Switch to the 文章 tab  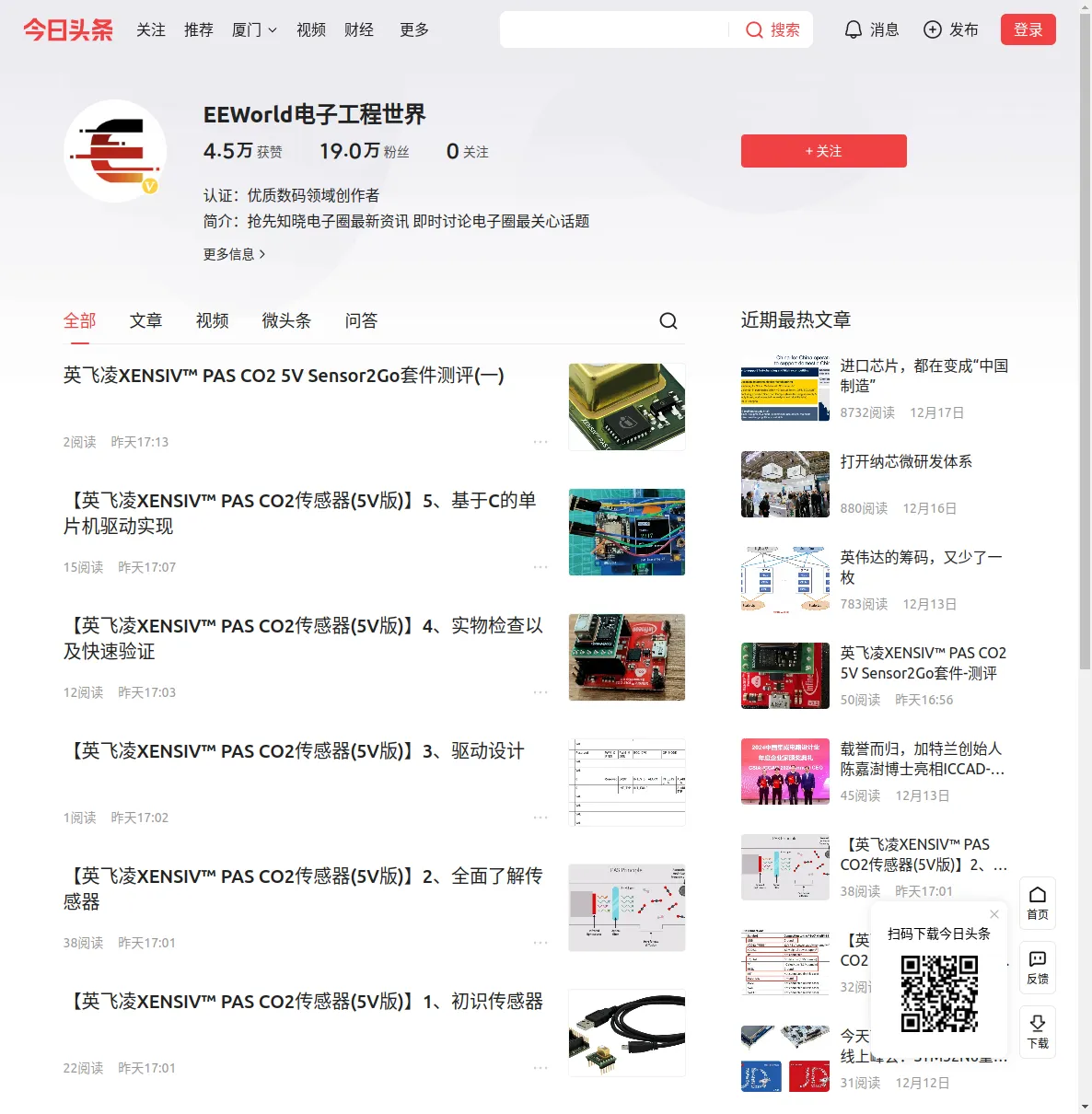tap(145, 320)
